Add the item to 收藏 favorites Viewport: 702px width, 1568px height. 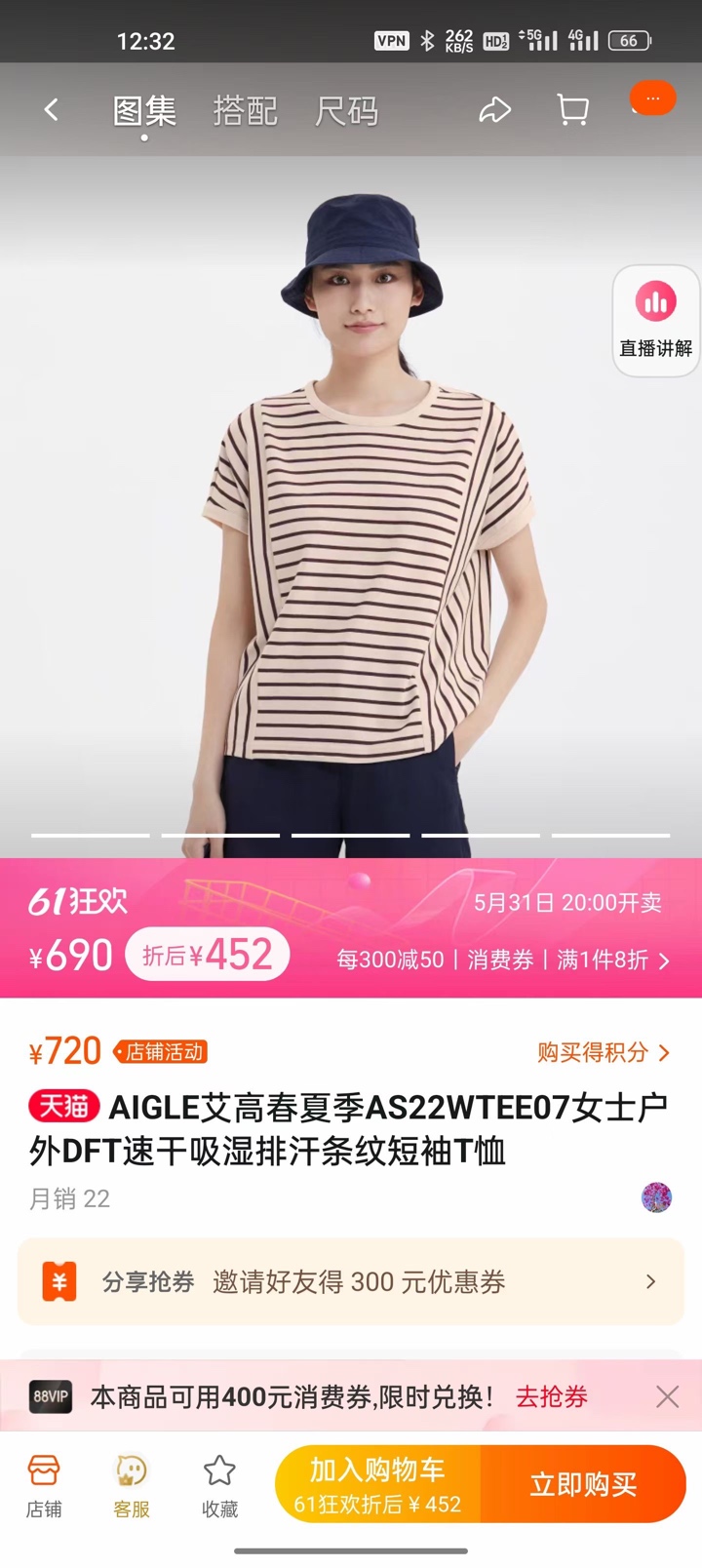click(x=219, y=1485)
